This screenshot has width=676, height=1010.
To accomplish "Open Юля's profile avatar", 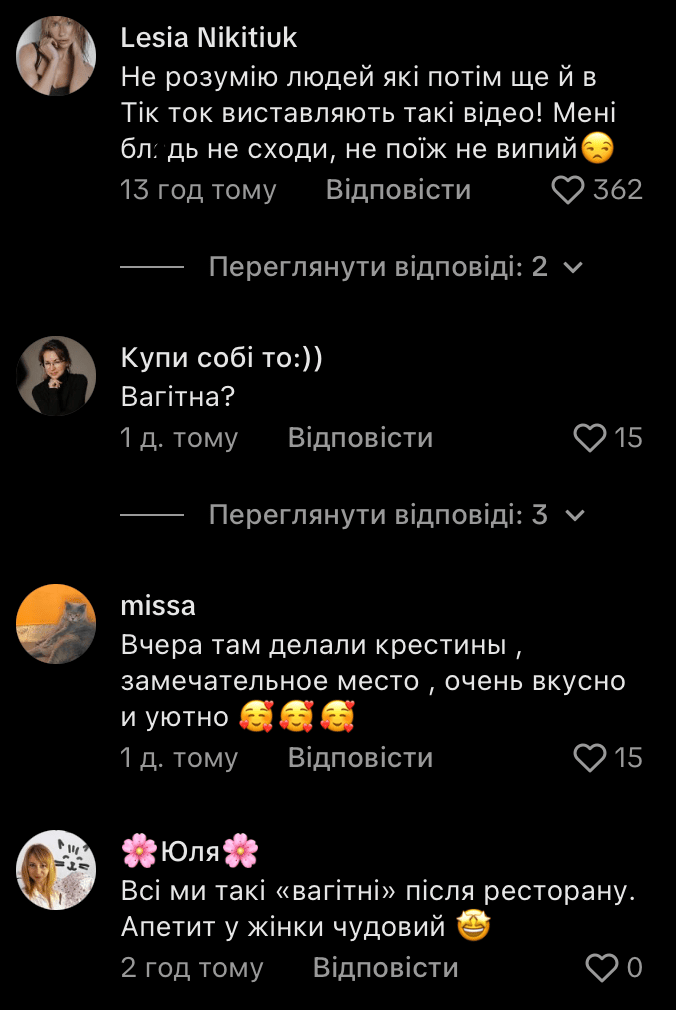I will [56, 869].
